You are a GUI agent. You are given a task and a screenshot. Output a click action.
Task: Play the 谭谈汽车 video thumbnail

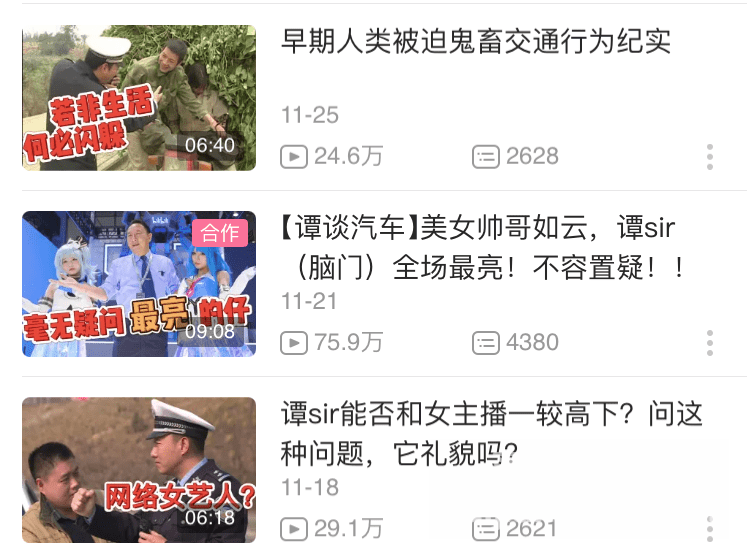click(x=139, y=284)
